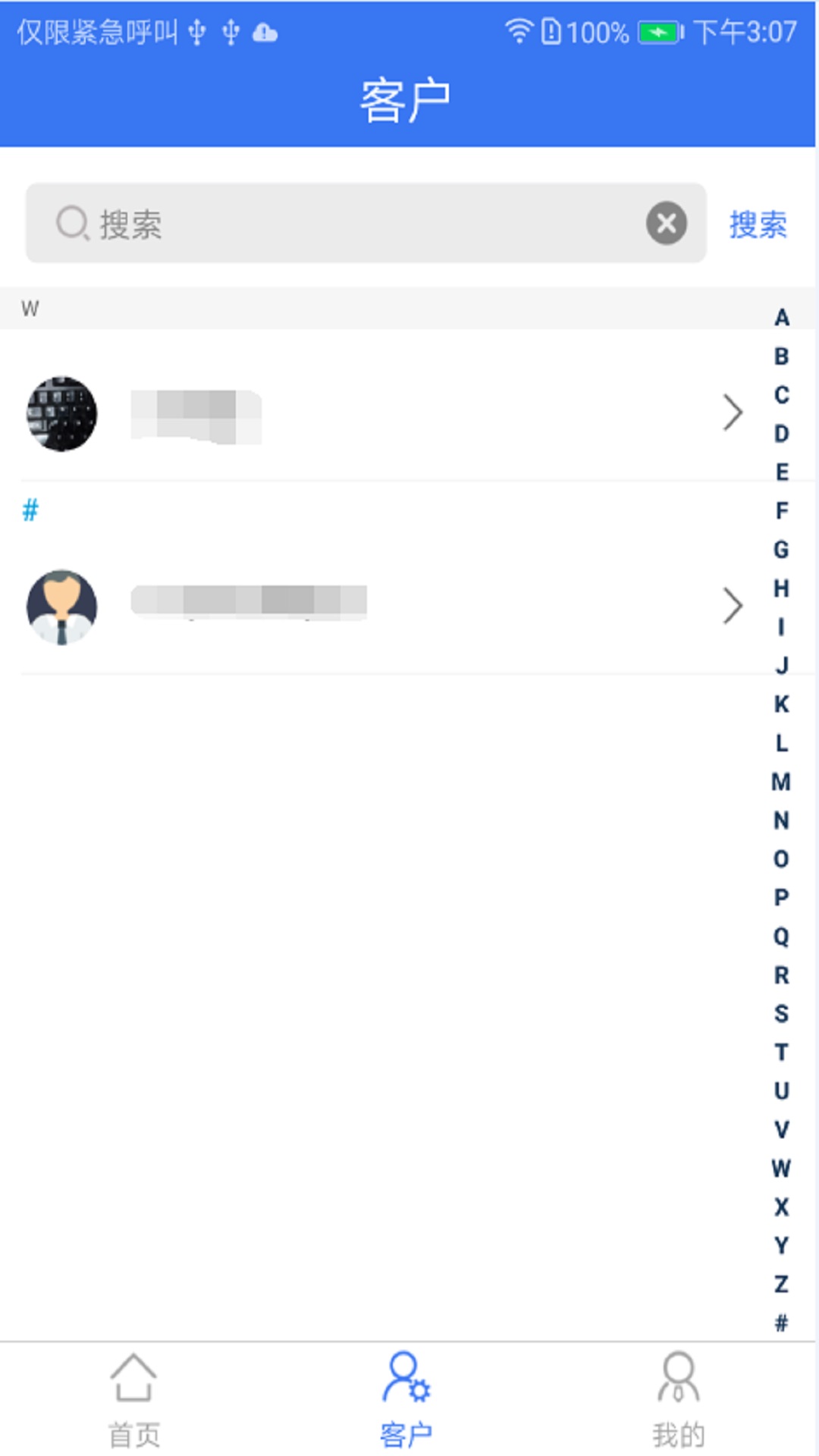Open the customer under section #
The width and height of the screenshot is (819, 1456).
(x=379, y=607)
